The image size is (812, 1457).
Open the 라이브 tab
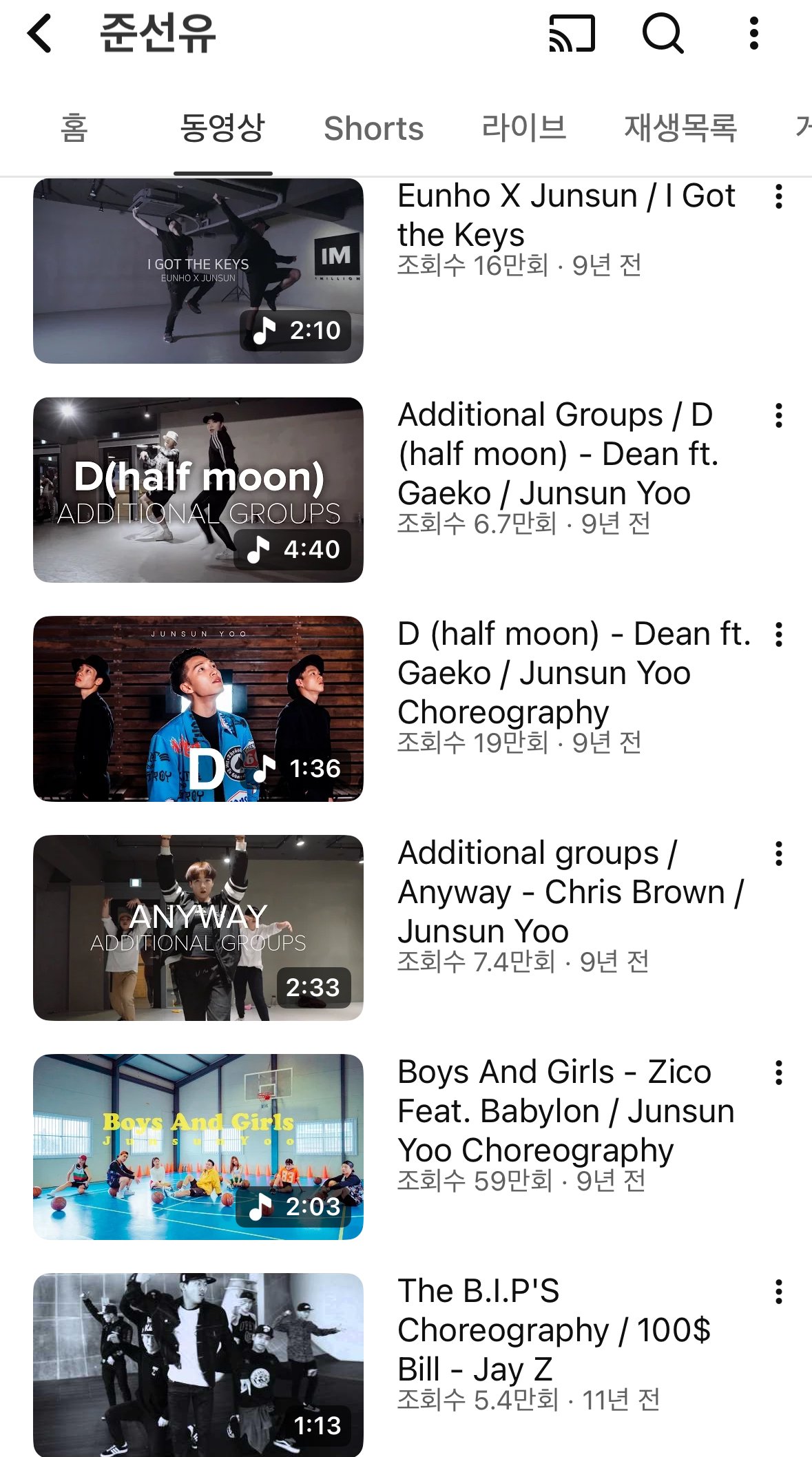(523, 129)
